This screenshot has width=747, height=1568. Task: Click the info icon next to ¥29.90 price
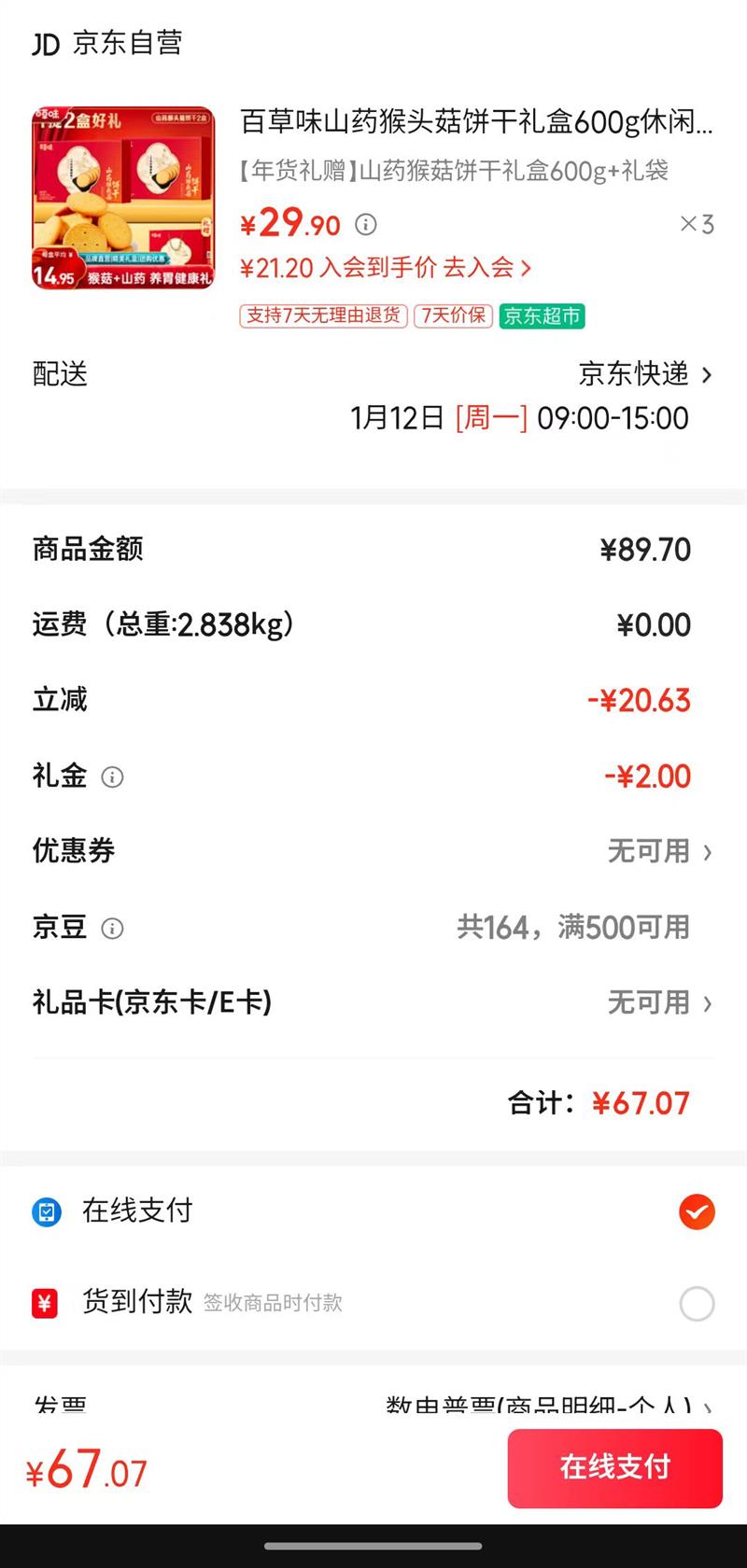click(x=366, y=224)
